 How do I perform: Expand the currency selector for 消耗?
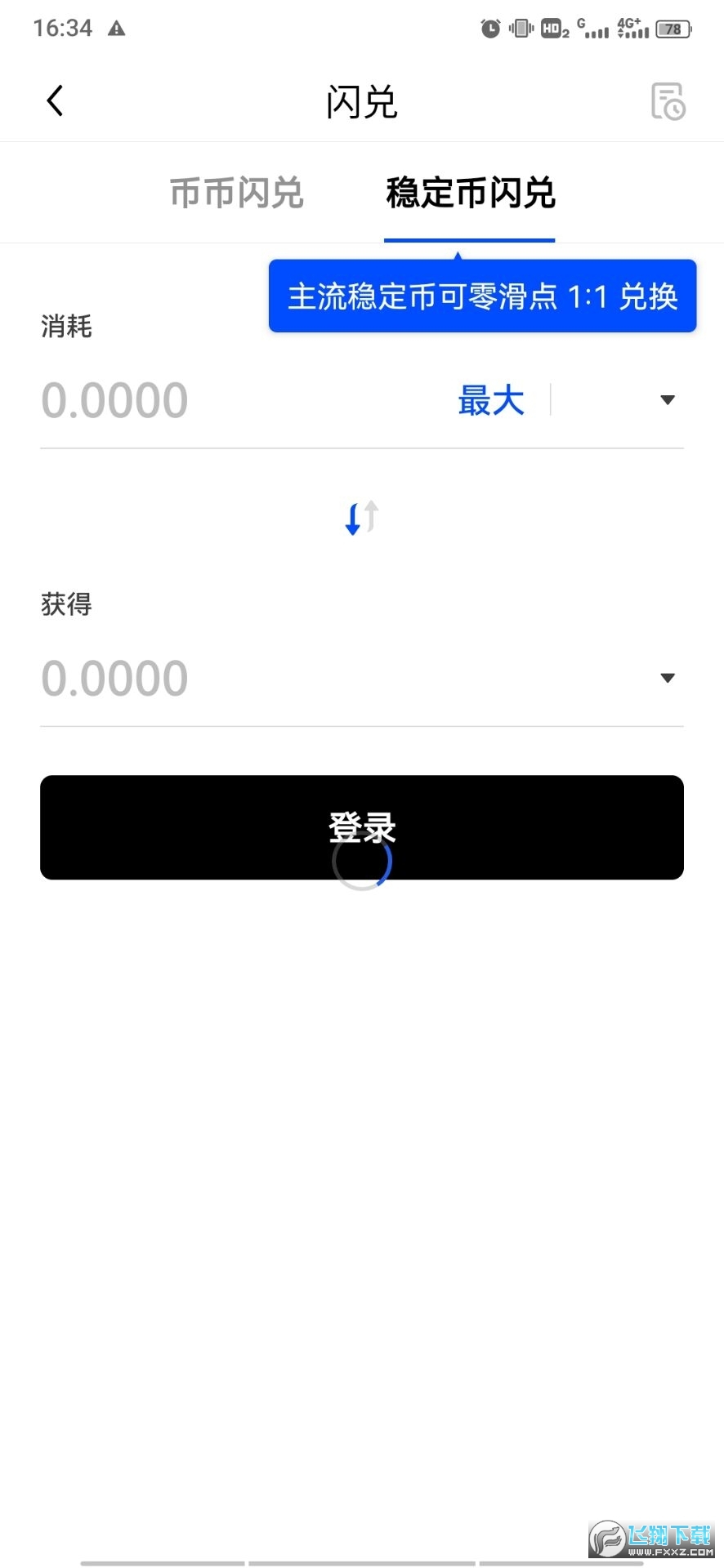tap(668, 400)
